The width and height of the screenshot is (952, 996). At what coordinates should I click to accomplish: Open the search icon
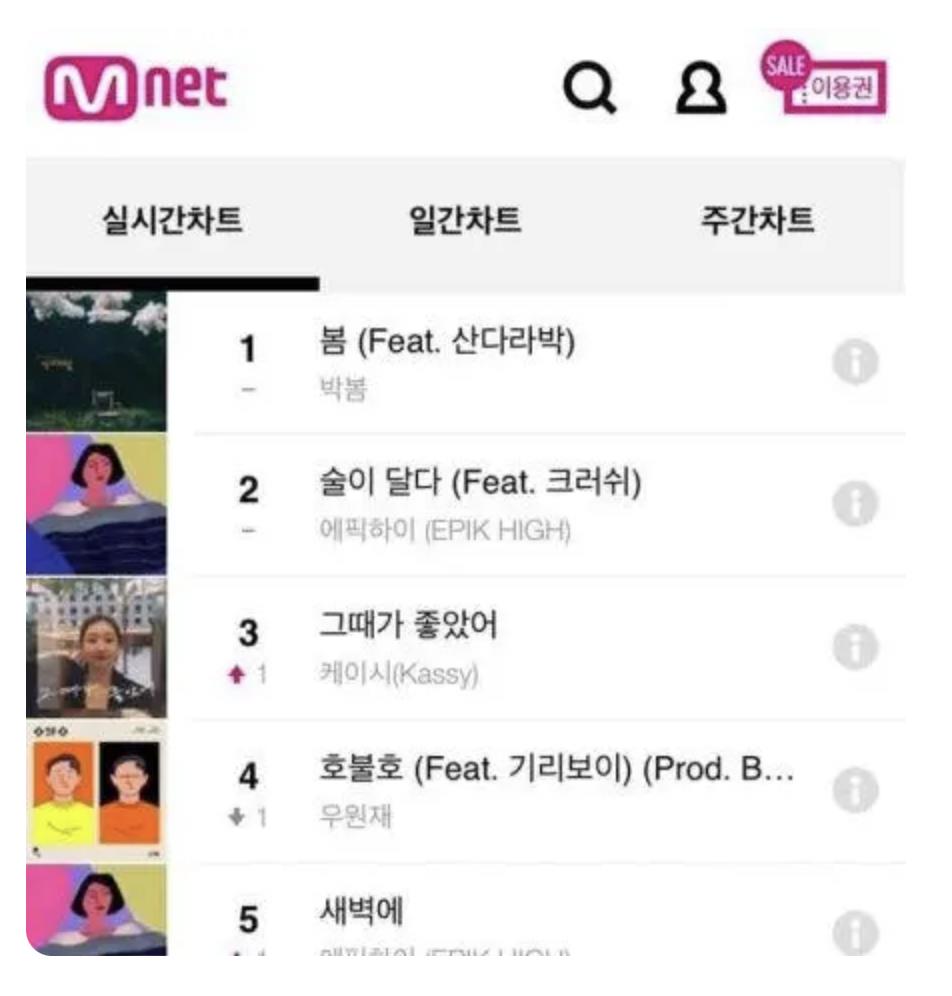[593, 95]
